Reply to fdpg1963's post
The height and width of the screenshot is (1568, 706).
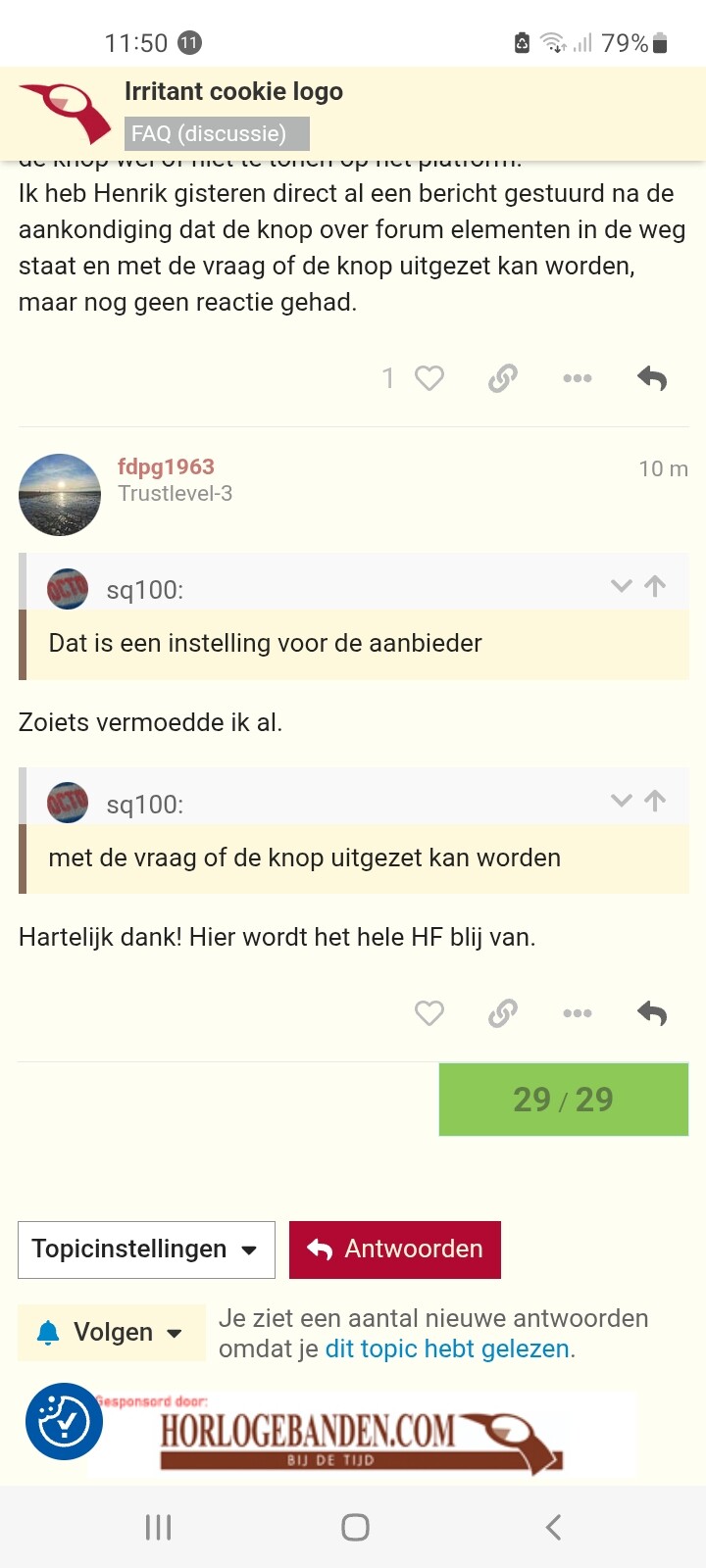652,1012
